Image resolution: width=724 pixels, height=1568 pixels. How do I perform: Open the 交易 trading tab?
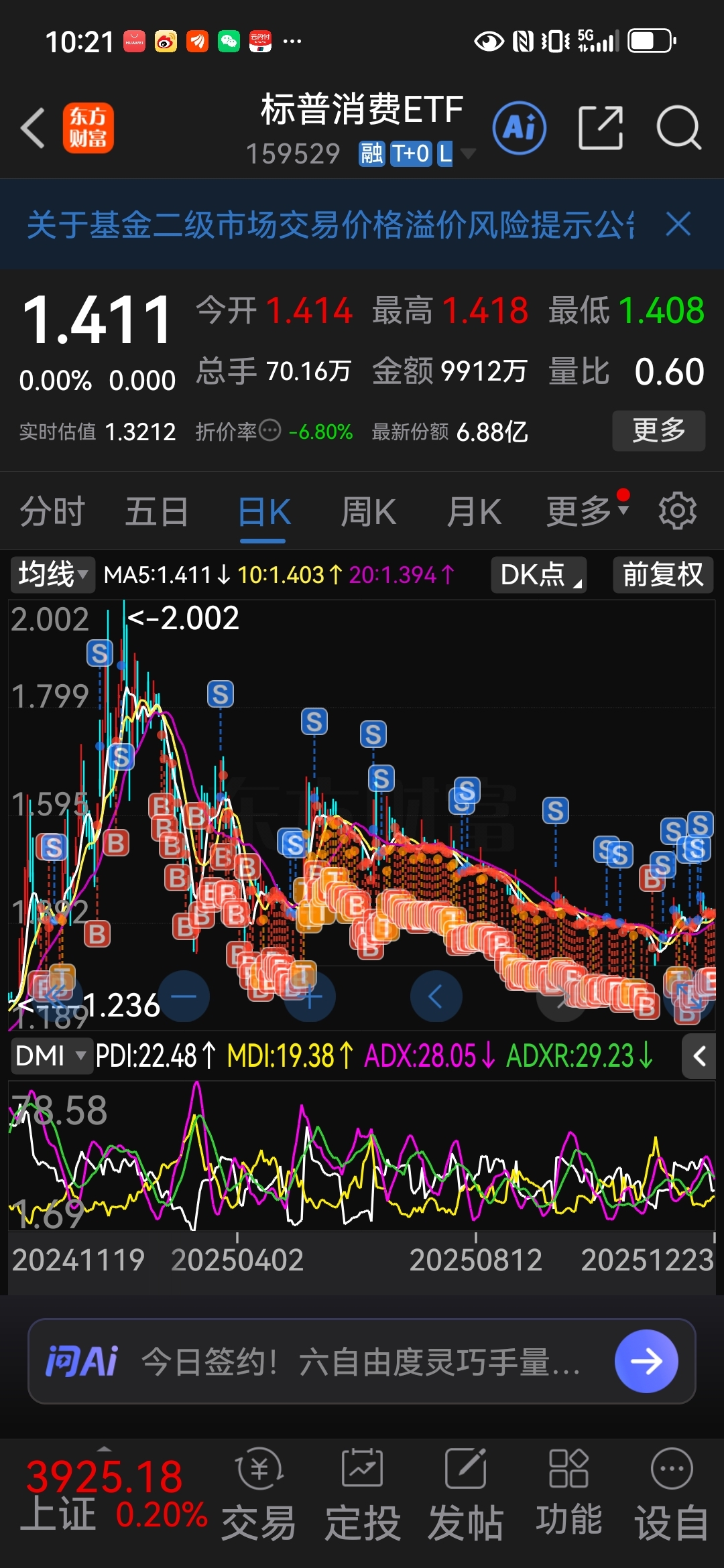click(x=259, y=1496)
